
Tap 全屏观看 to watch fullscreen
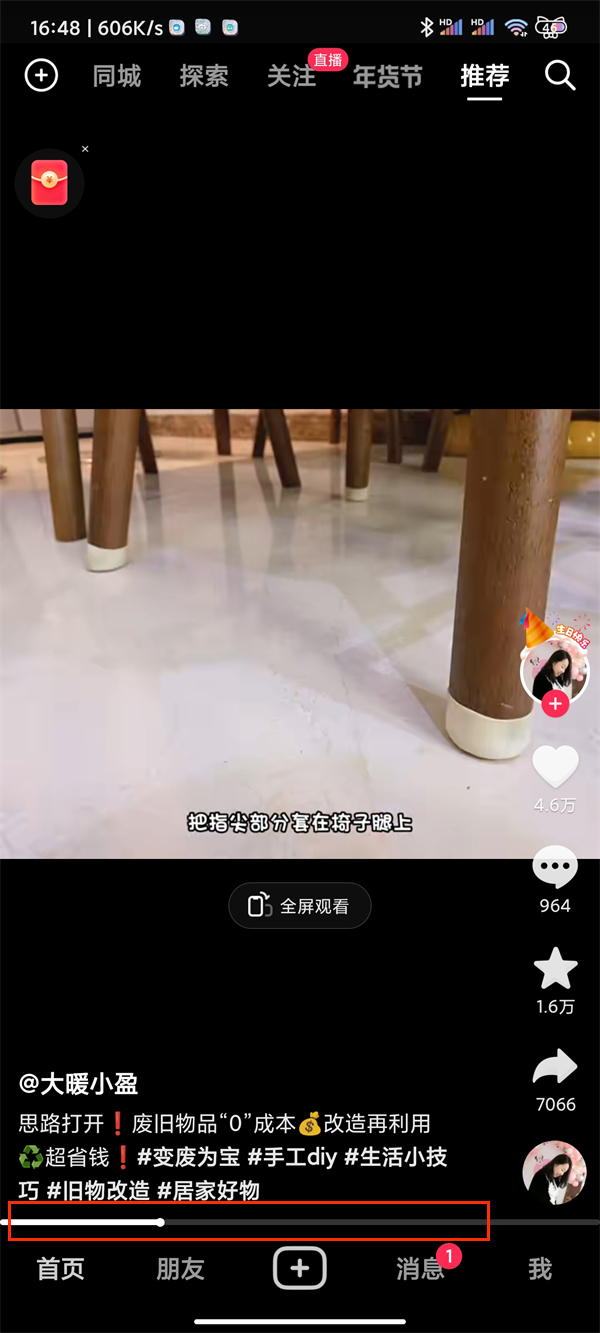[x=300, y=906]
